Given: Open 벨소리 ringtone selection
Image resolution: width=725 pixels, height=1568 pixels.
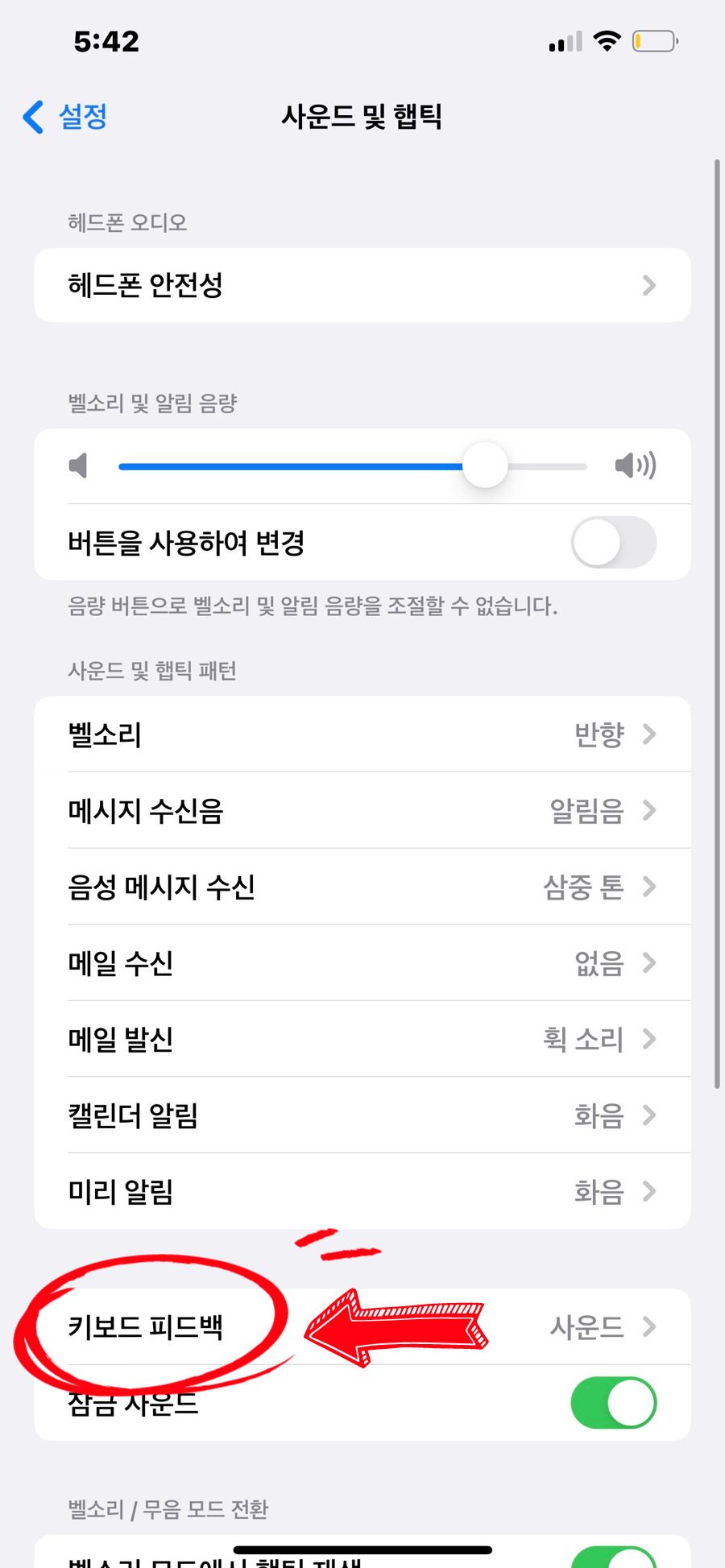Looking at the screenshot, I should click(362, 734).
